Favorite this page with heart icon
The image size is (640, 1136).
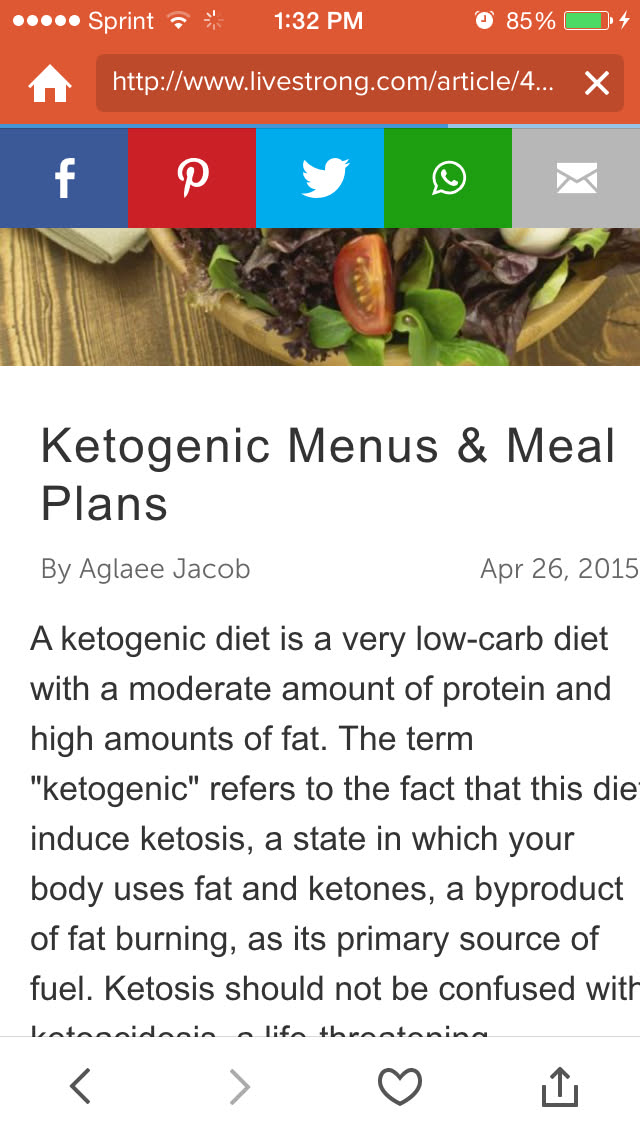[x=399, y=1086]
